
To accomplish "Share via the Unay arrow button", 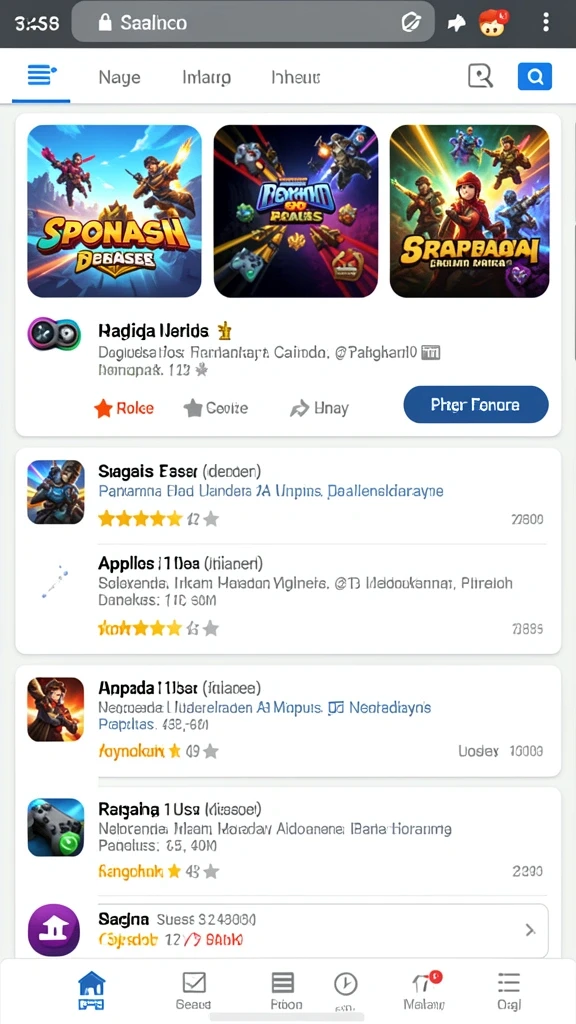I will (x=319, y=409).
